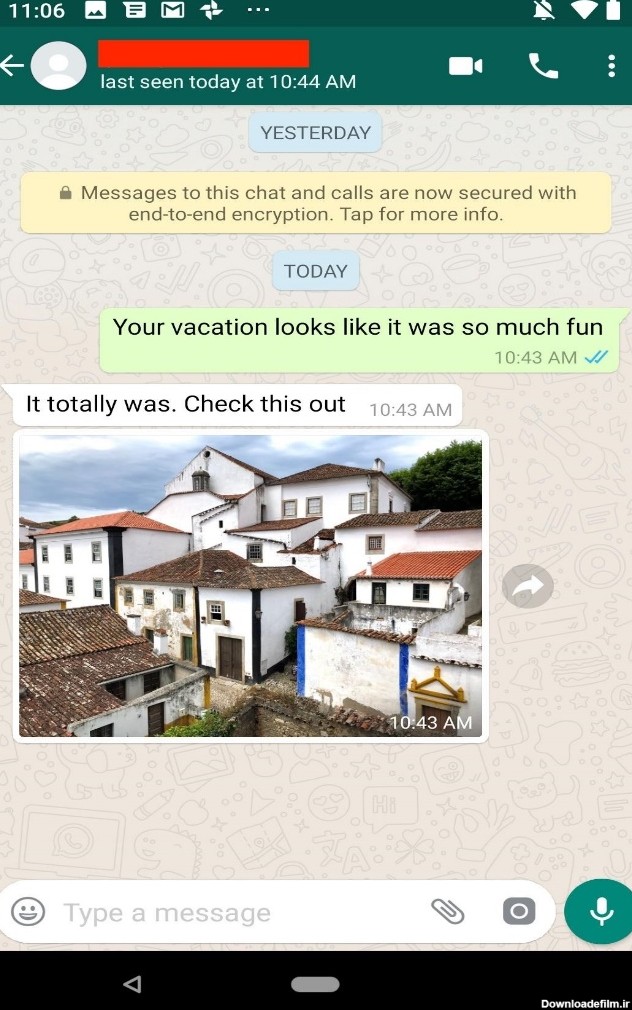Go back to the chats list
Screen dimensions: 632x1010
click(12, 66)
